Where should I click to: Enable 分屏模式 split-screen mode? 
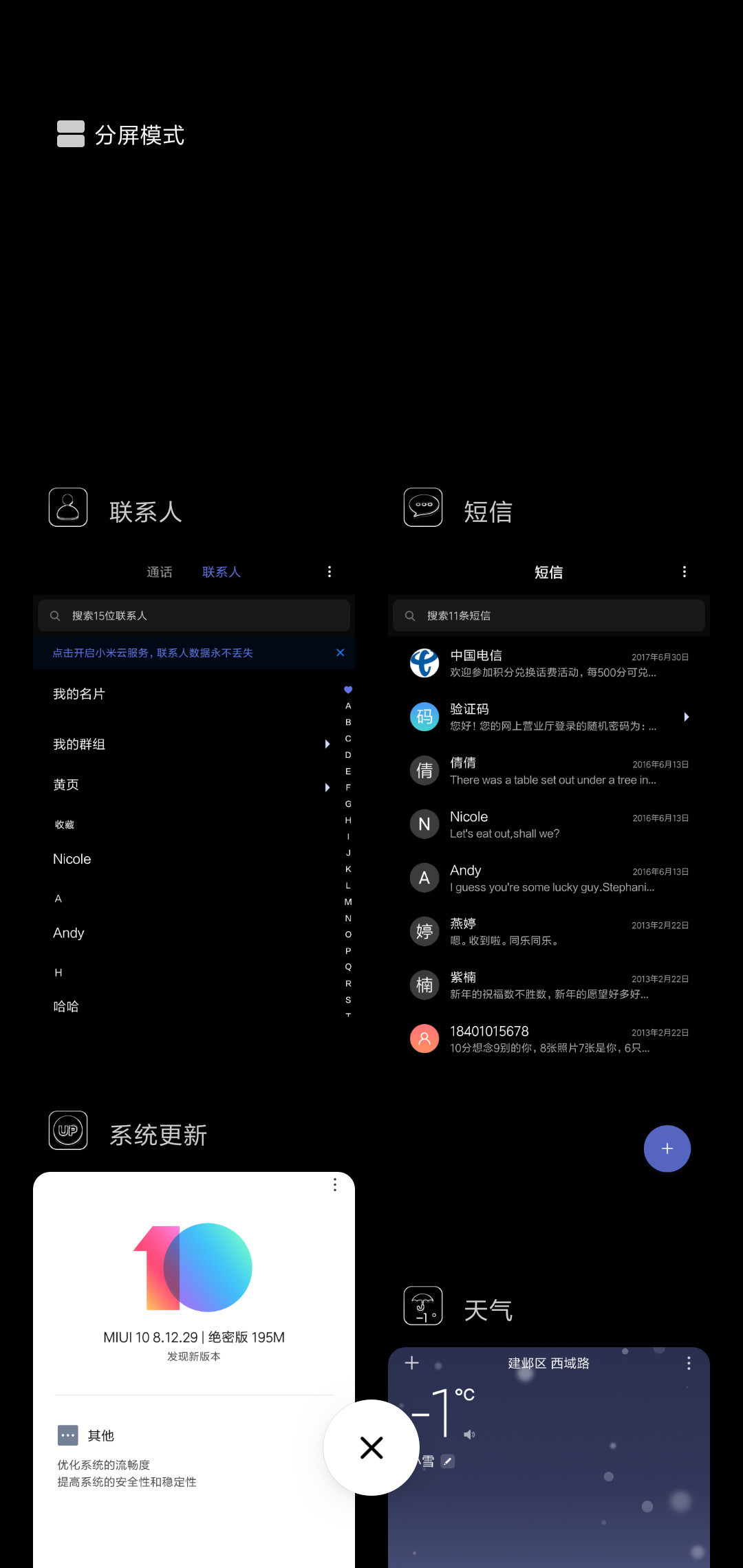(120, 135)
